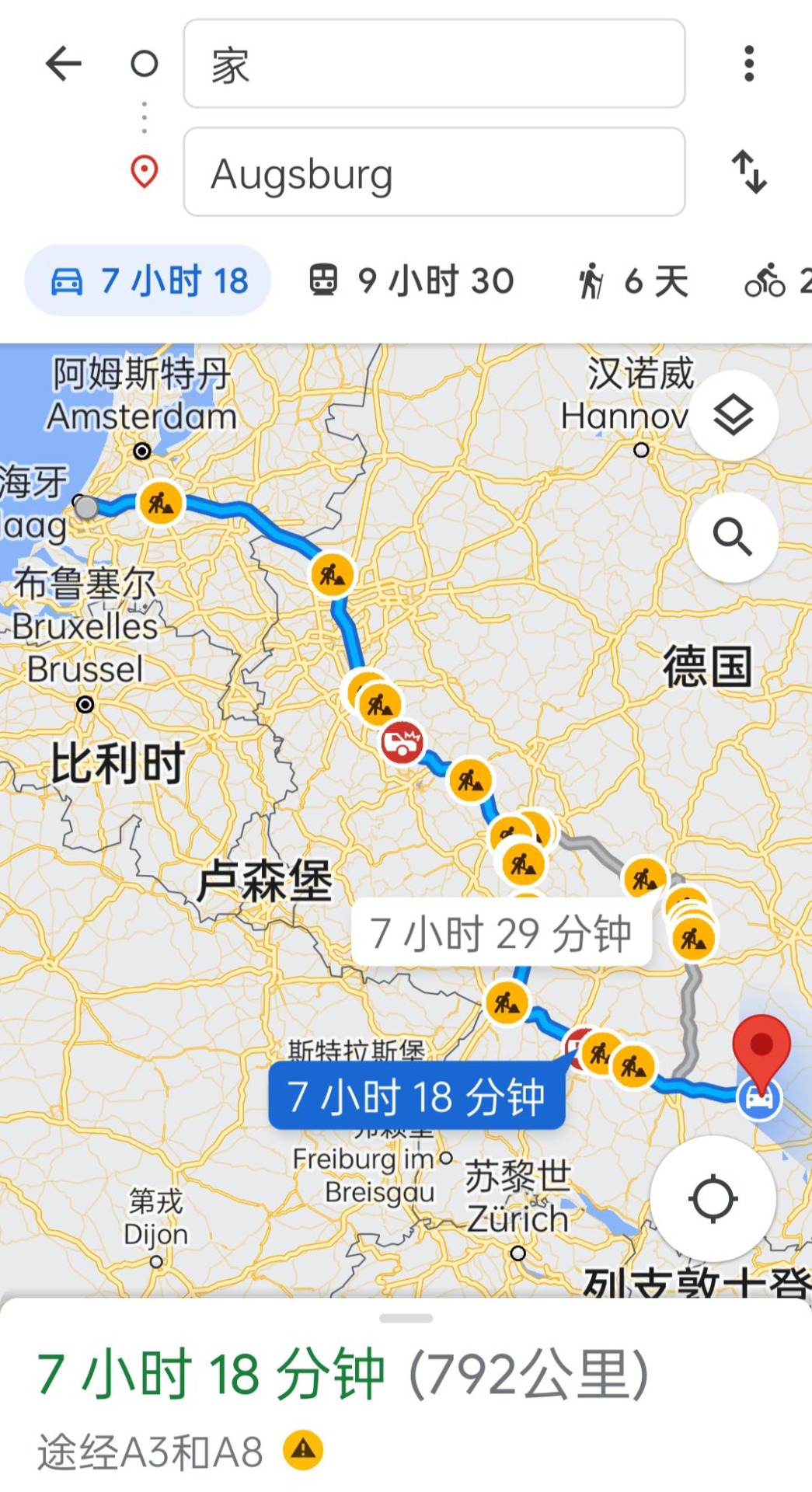Edit the starting point field 家
This screenshot has height=1492, width=812.
tap(434, 64)
